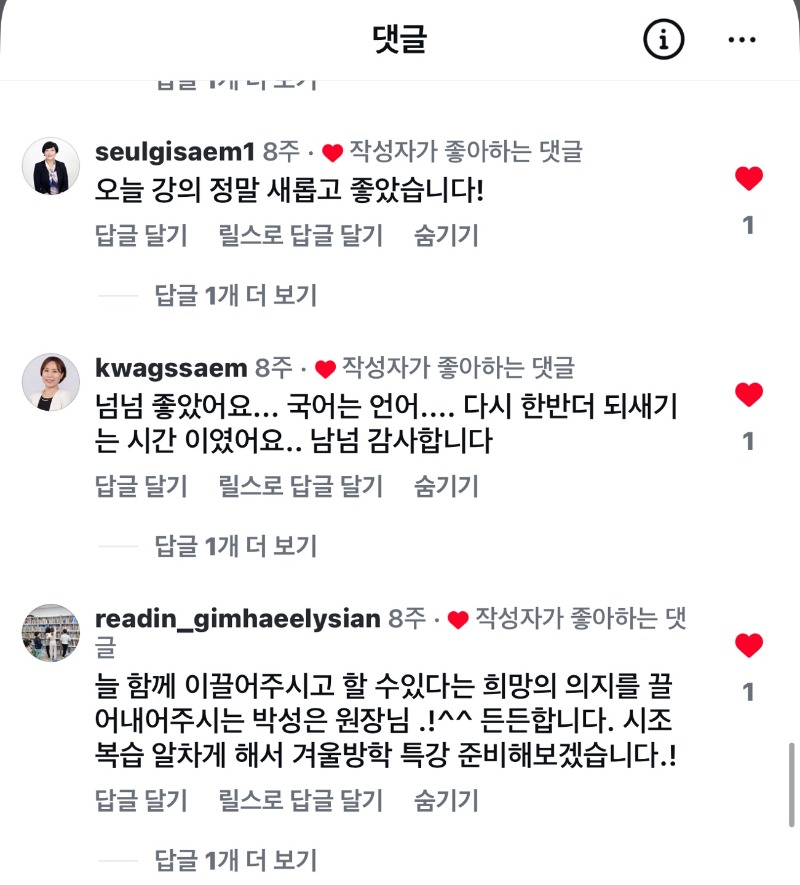Hide kwagssaem's comment with 숨기기

(446, 487)
